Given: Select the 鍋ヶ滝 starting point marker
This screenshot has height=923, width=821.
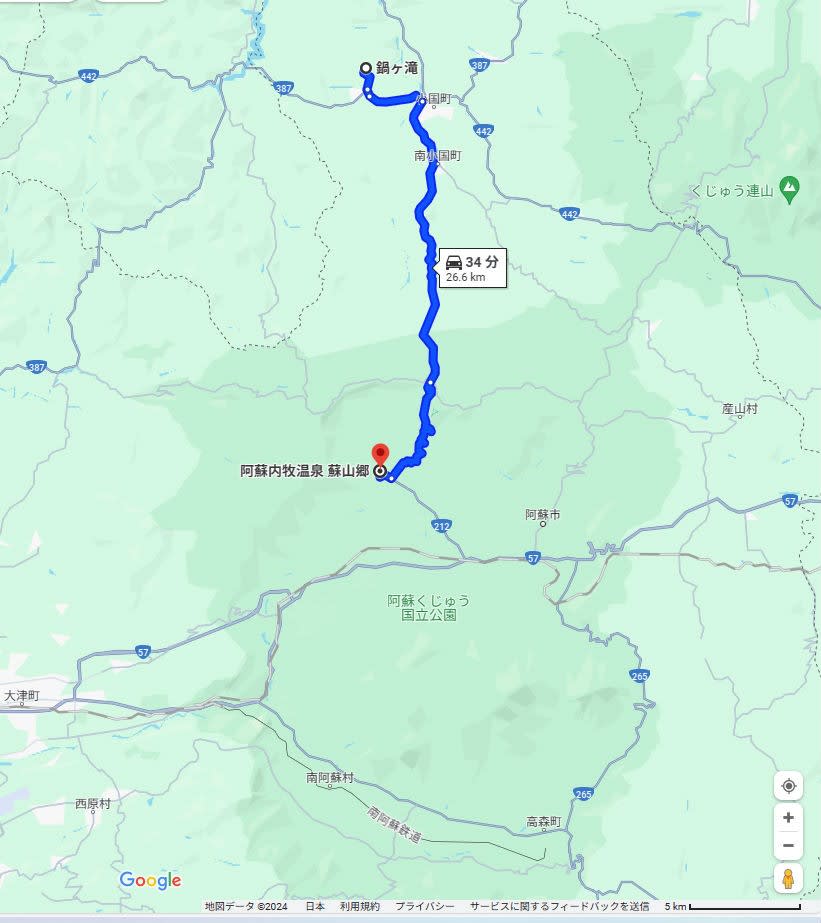Looking at the screenshot, I should point(366,68).
